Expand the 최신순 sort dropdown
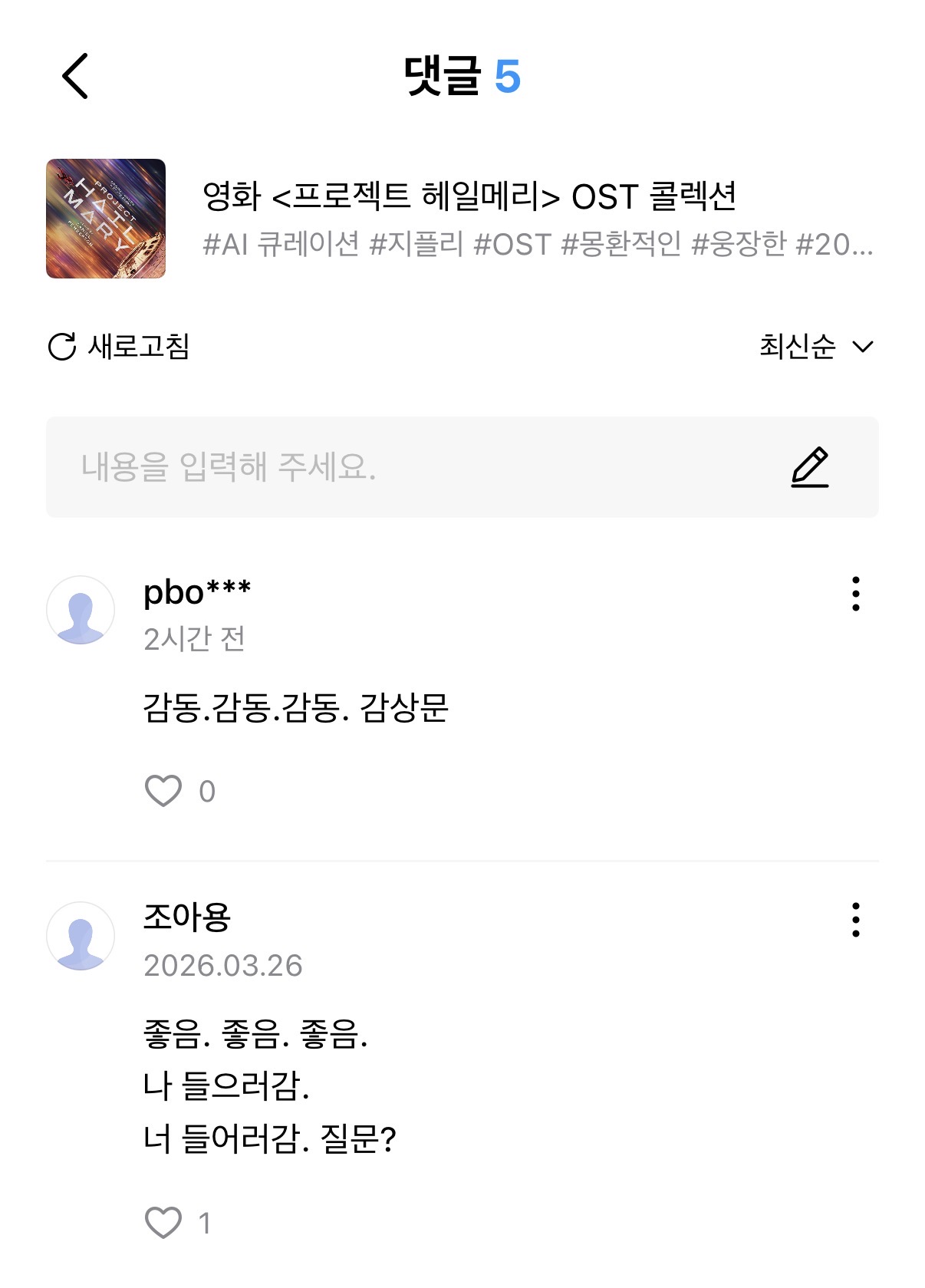The height and width of the screenshot is (1288, 925). pos(816,347)
